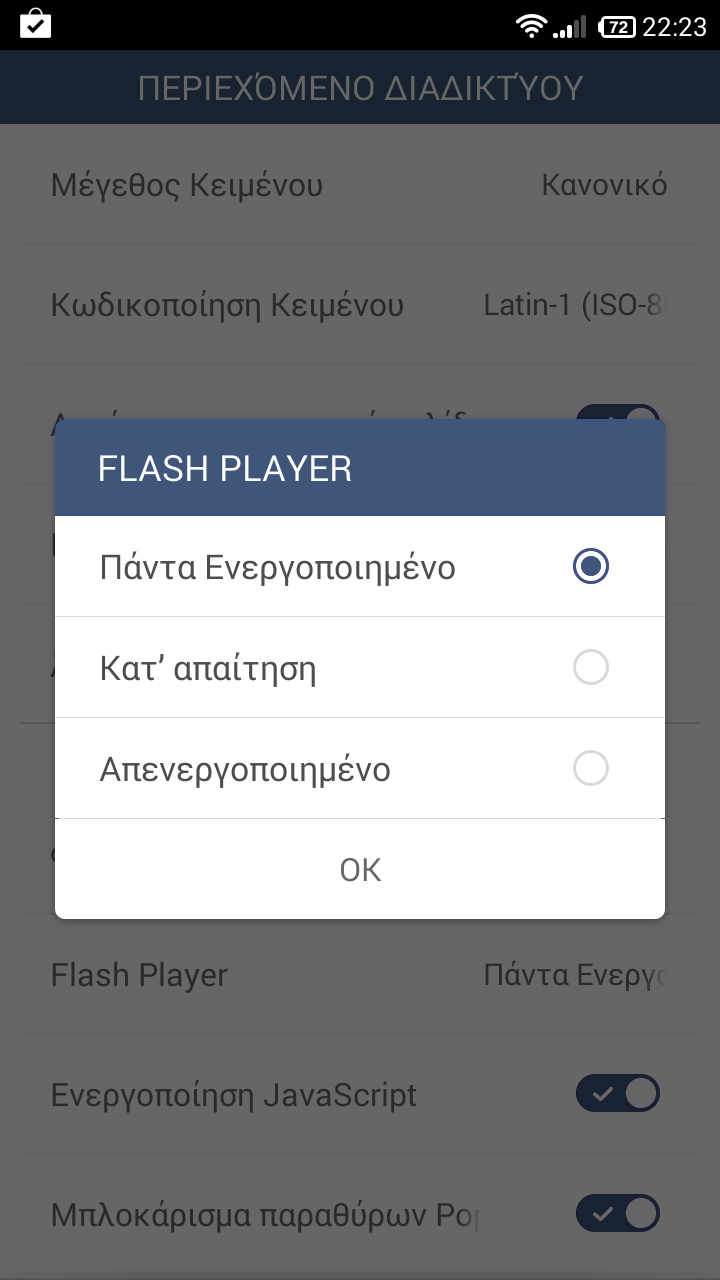Screen dimensions: 720x1280
Task: Confirm the dialog with OK
Action: [360, 870]
